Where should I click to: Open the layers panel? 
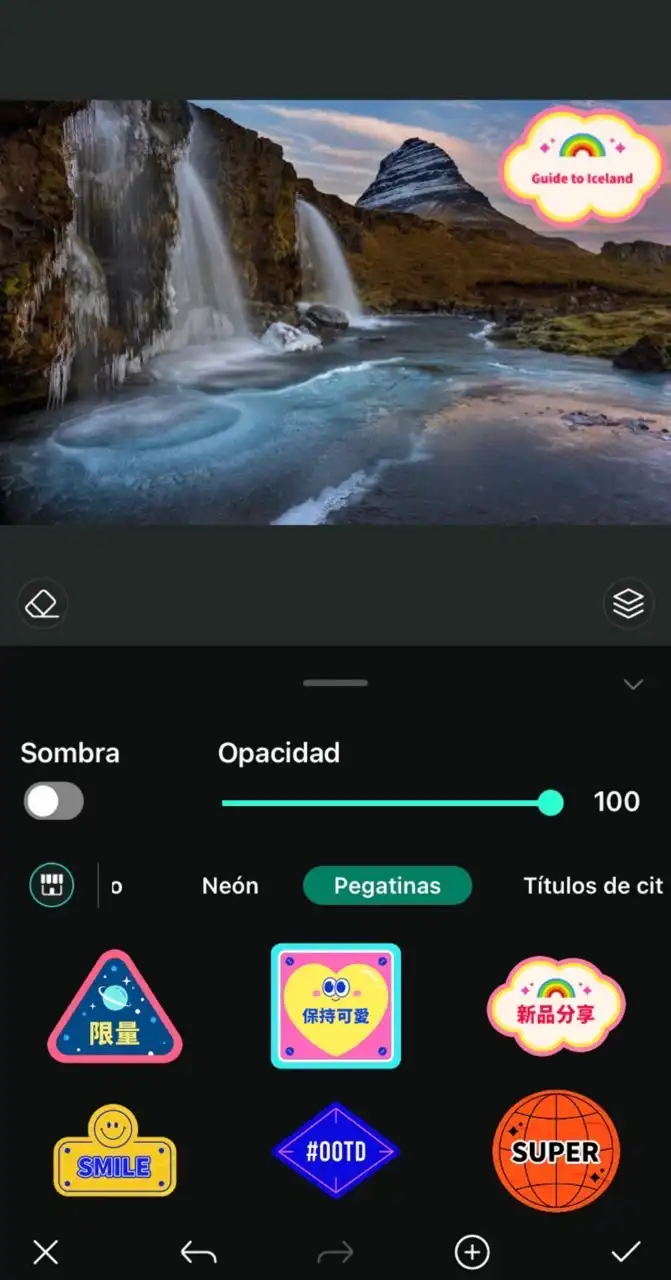pyautogui.click(x=628, y=604)
